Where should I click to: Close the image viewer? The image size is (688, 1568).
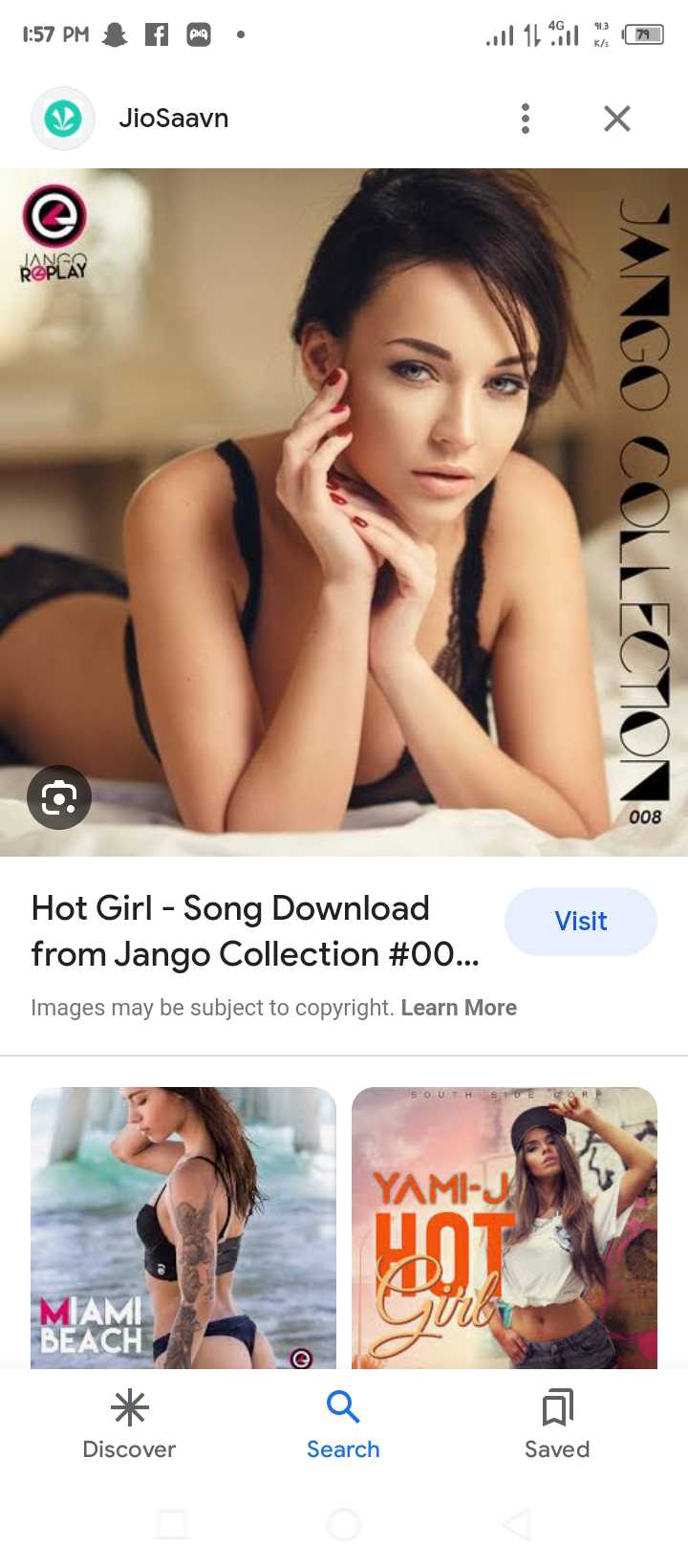pyautogui.click(x=617, y=119)
